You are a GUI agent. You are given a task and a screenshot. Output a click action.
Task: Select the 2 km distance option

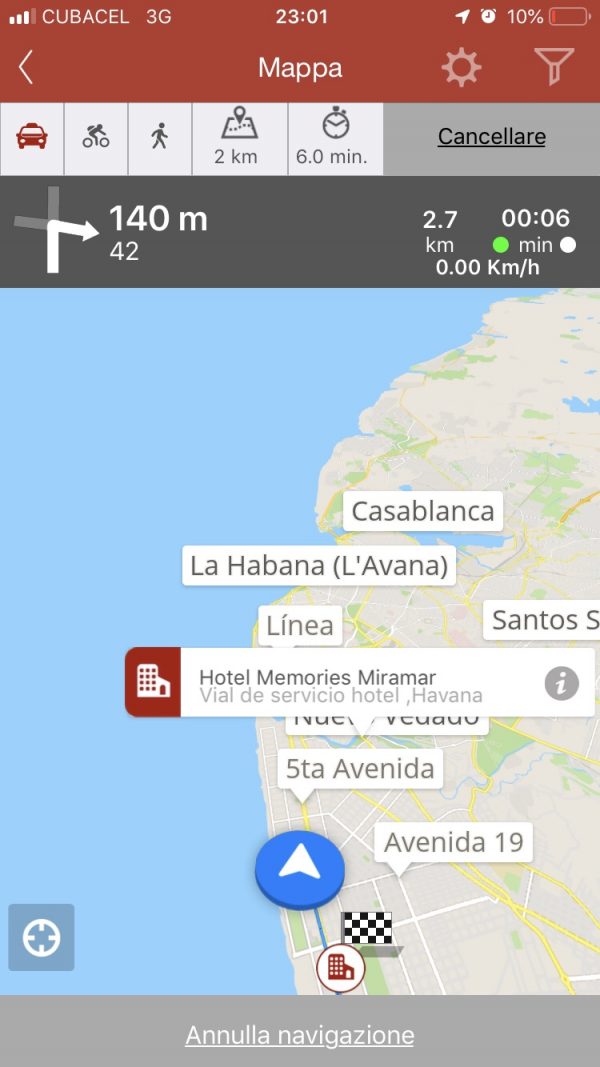[x=236, y=138]
